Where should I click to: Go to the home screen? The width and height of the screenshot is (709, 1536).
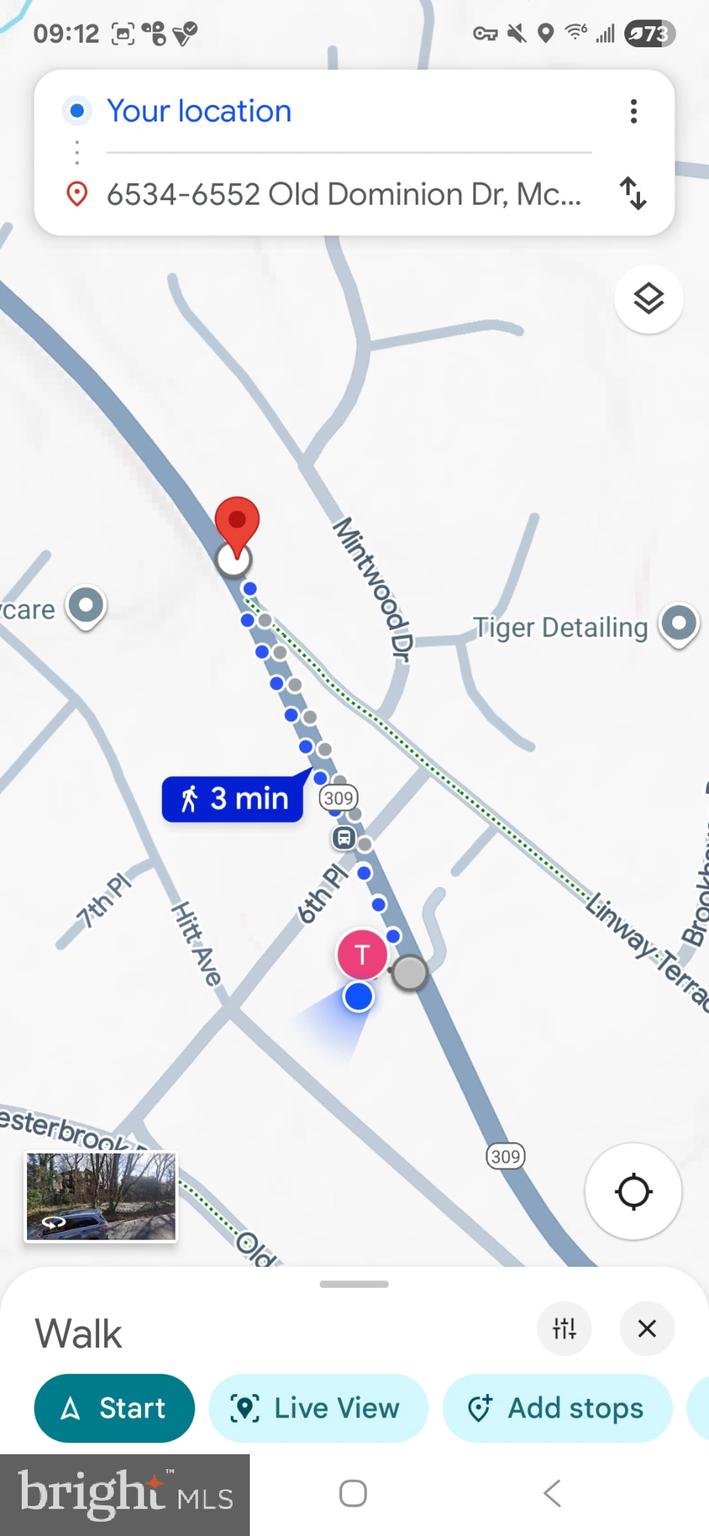(x=353, y=1493)
